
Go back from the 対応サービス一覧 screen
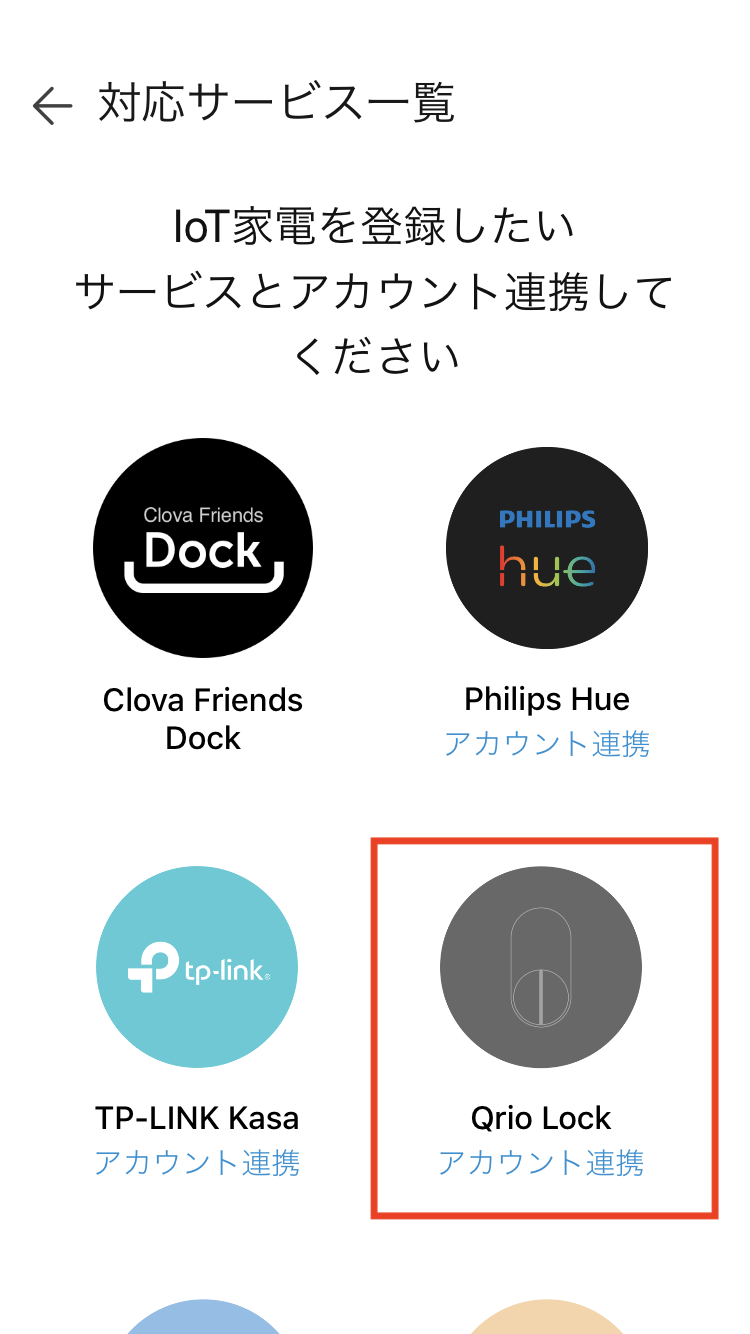point(52,105)
